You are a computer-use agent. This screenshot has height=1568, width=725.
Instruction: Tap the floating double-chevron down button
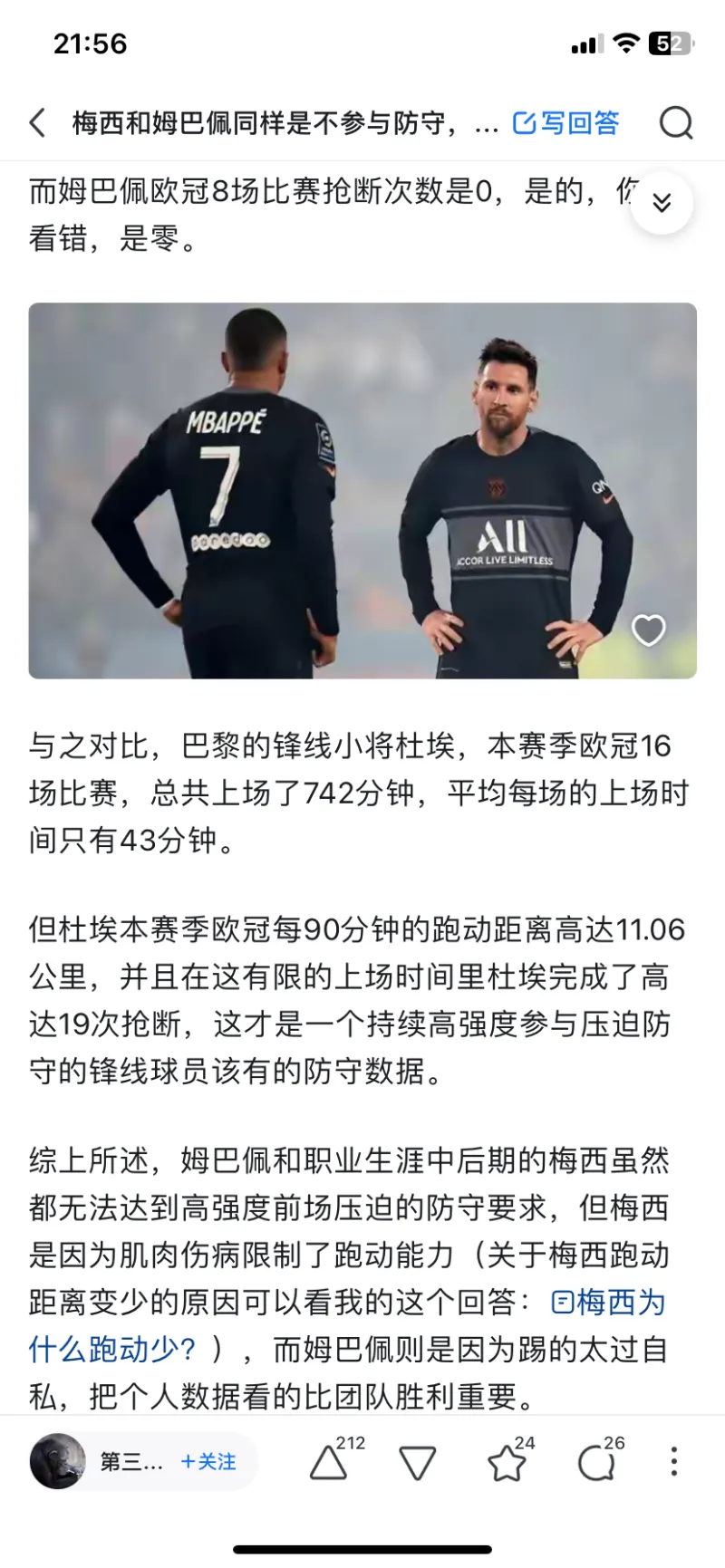662,203
